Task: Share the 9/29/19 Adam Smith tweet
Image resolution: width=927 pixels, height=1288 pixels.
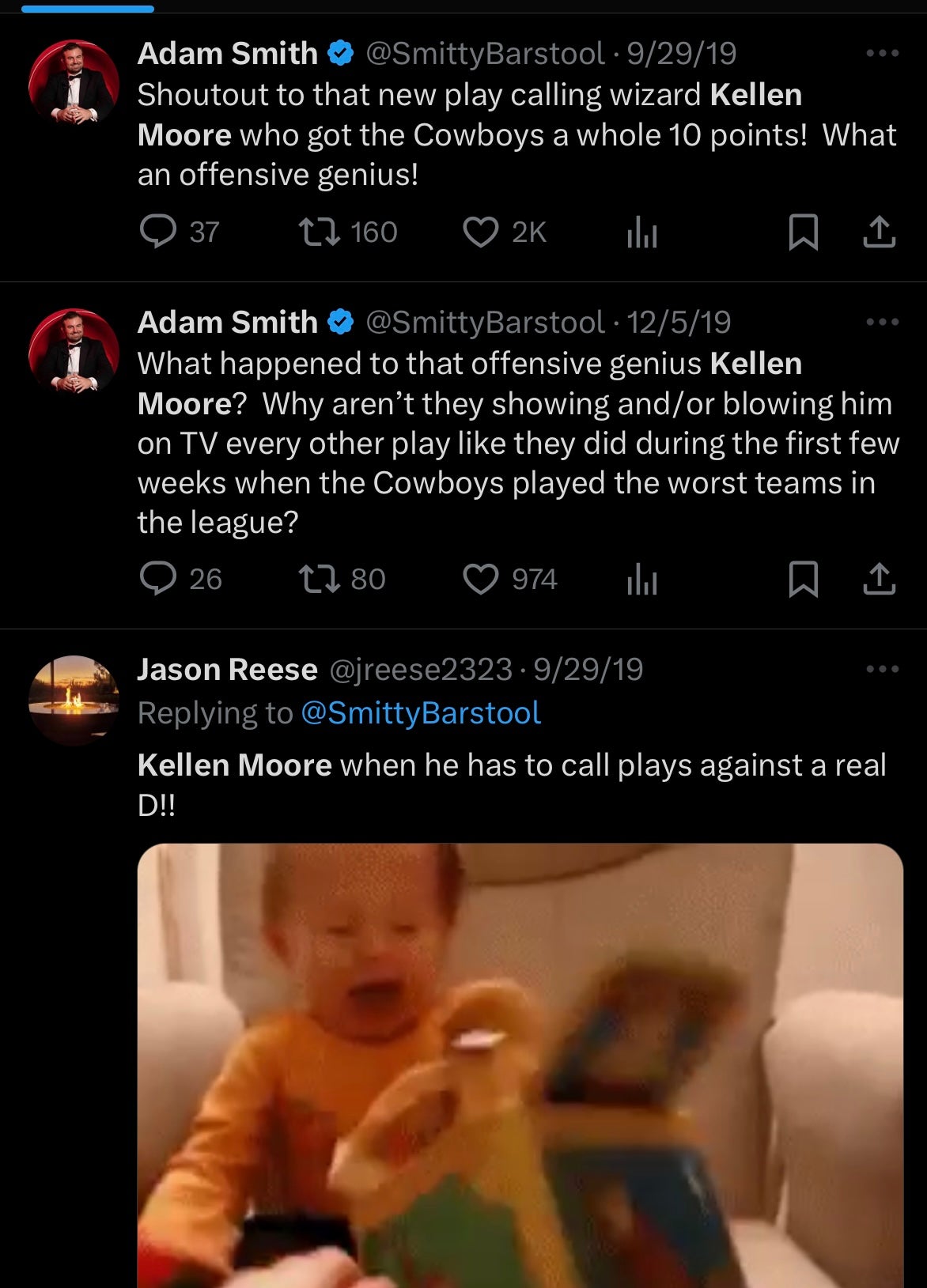Action: pyautogui.click(x=879, y=232)
